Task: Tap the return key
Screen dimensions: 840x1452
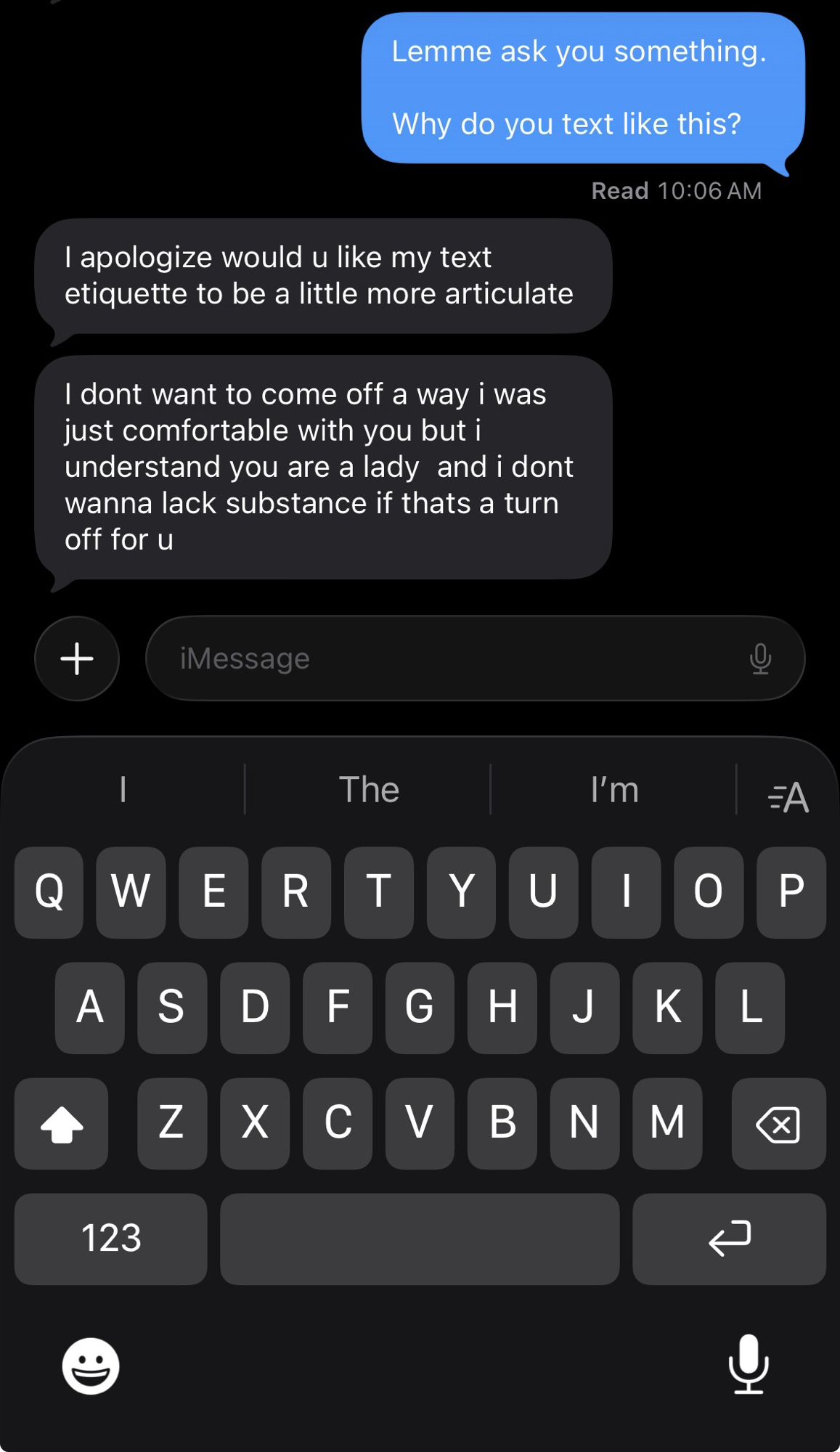Action: [x=729, y=1239]
